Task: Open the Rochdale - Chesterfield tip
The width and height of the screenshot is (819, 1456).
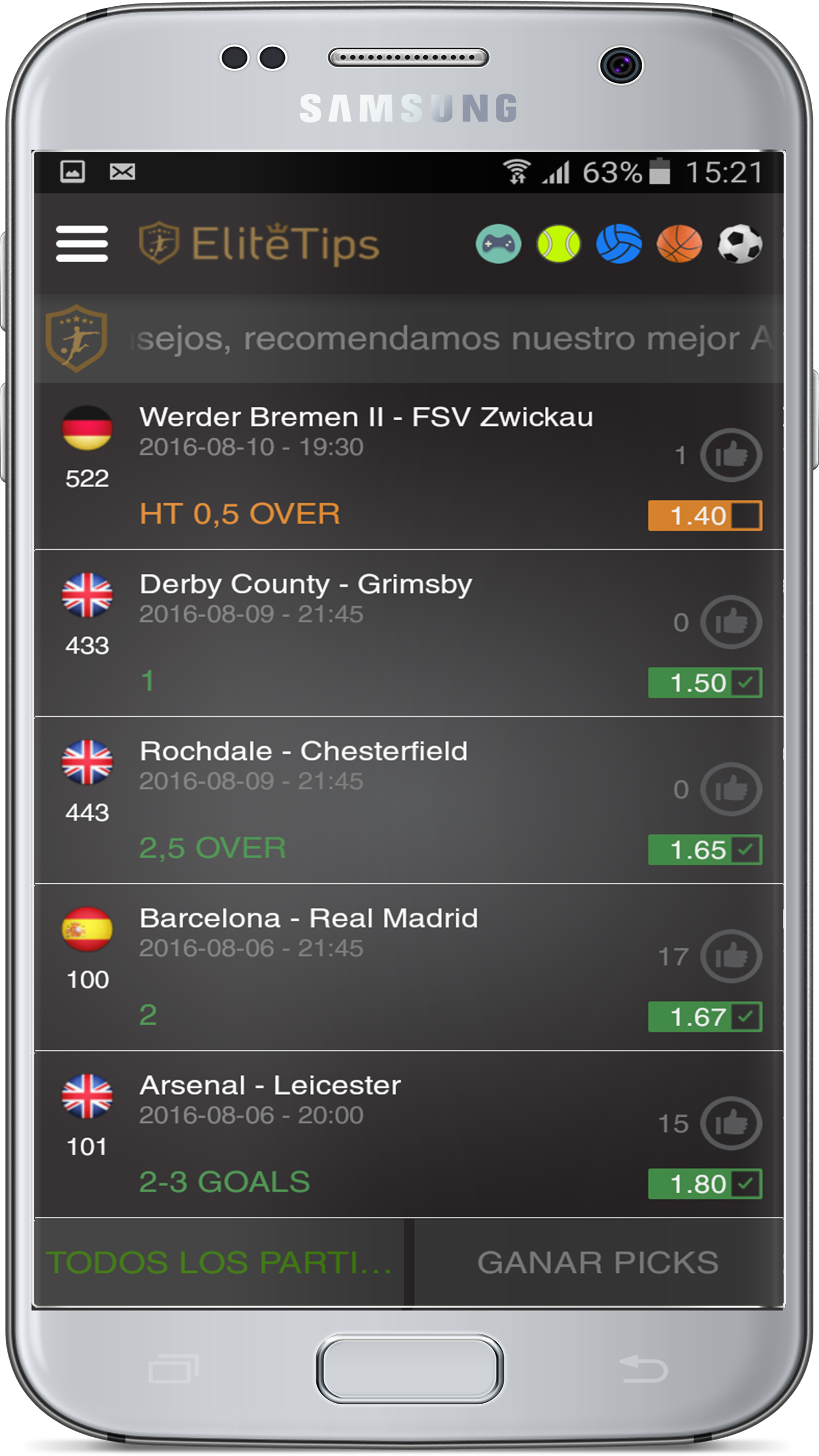Action: tap(304, 751)
